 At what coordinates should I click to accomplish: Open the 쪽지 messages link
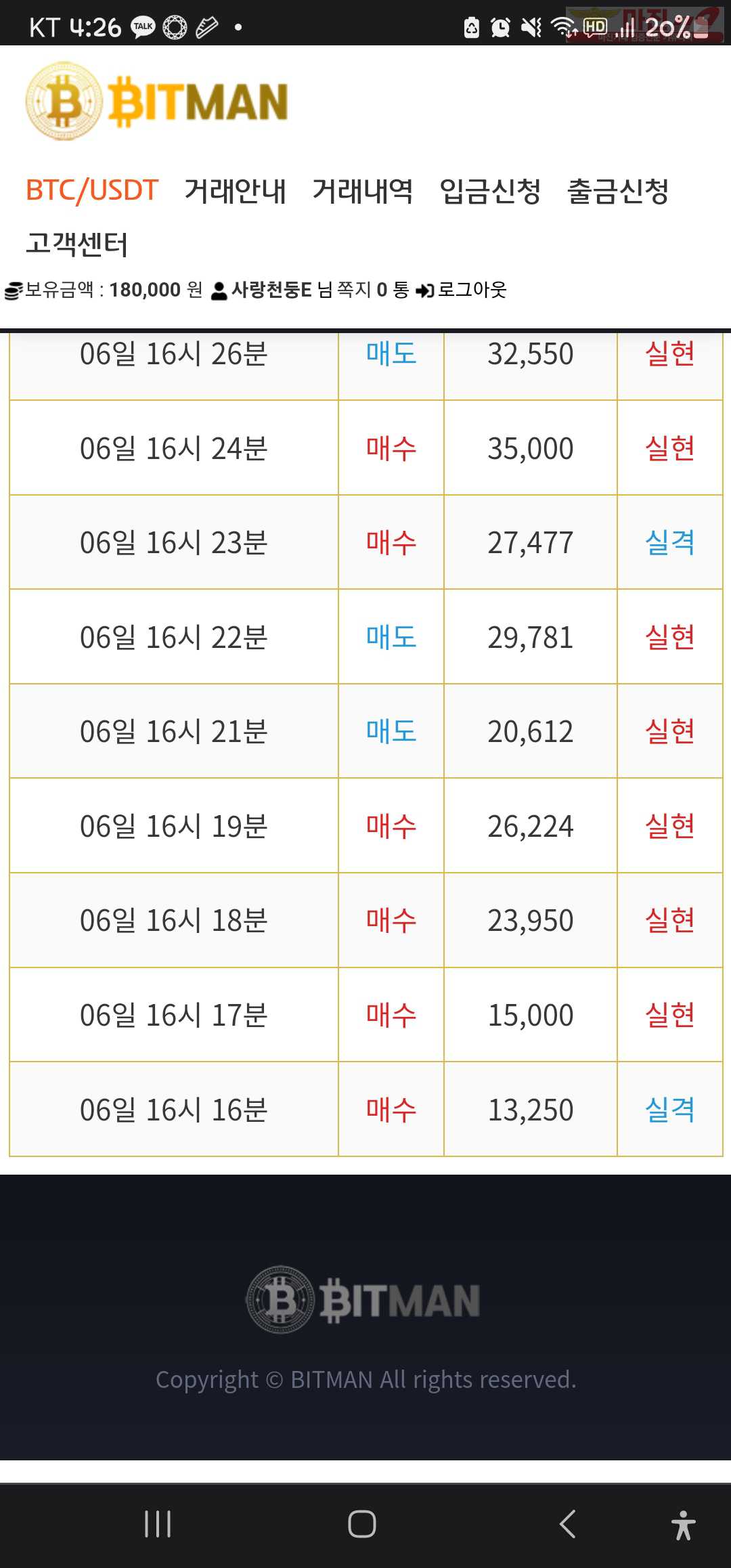tap(373, 290)
